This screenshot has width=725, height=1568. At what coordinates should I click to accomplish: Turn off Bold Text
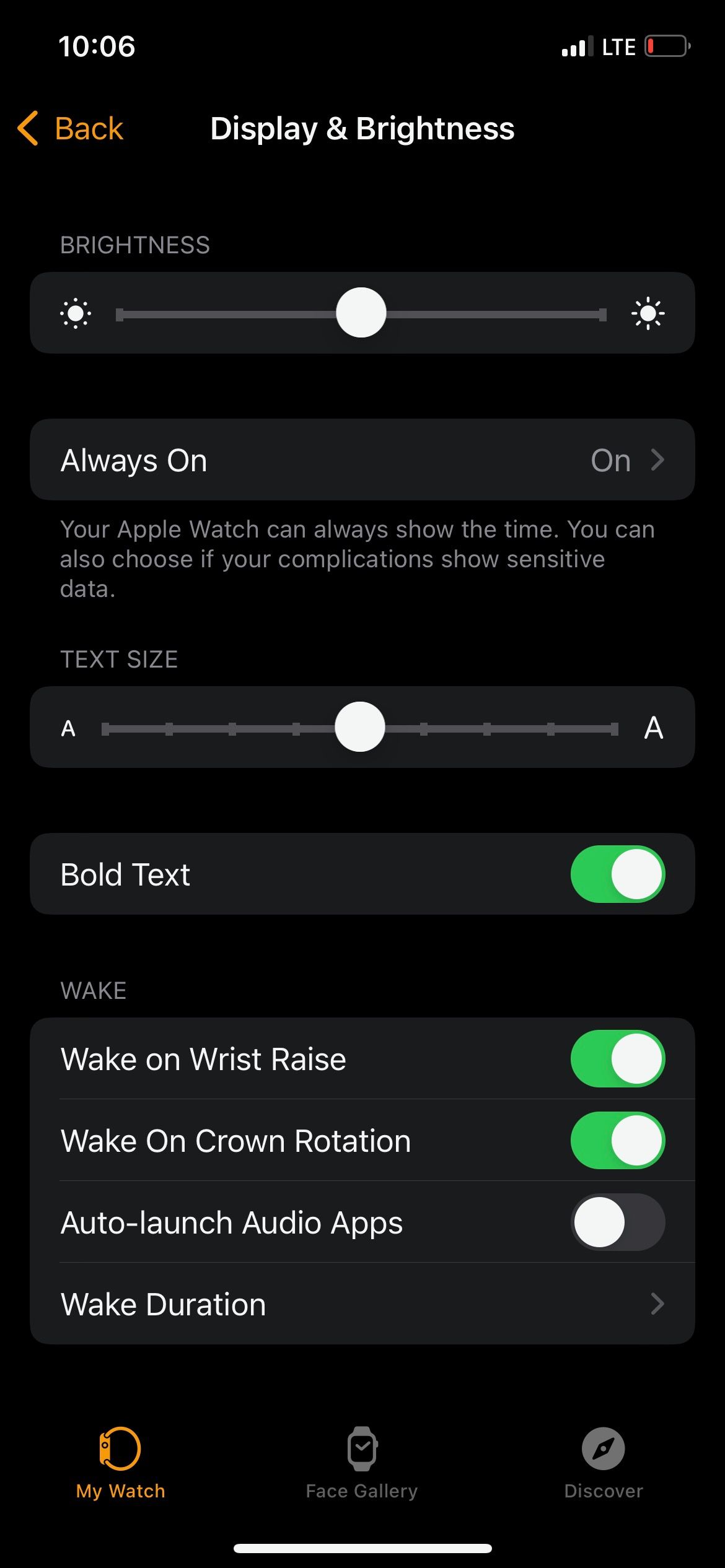coord(617,874)
